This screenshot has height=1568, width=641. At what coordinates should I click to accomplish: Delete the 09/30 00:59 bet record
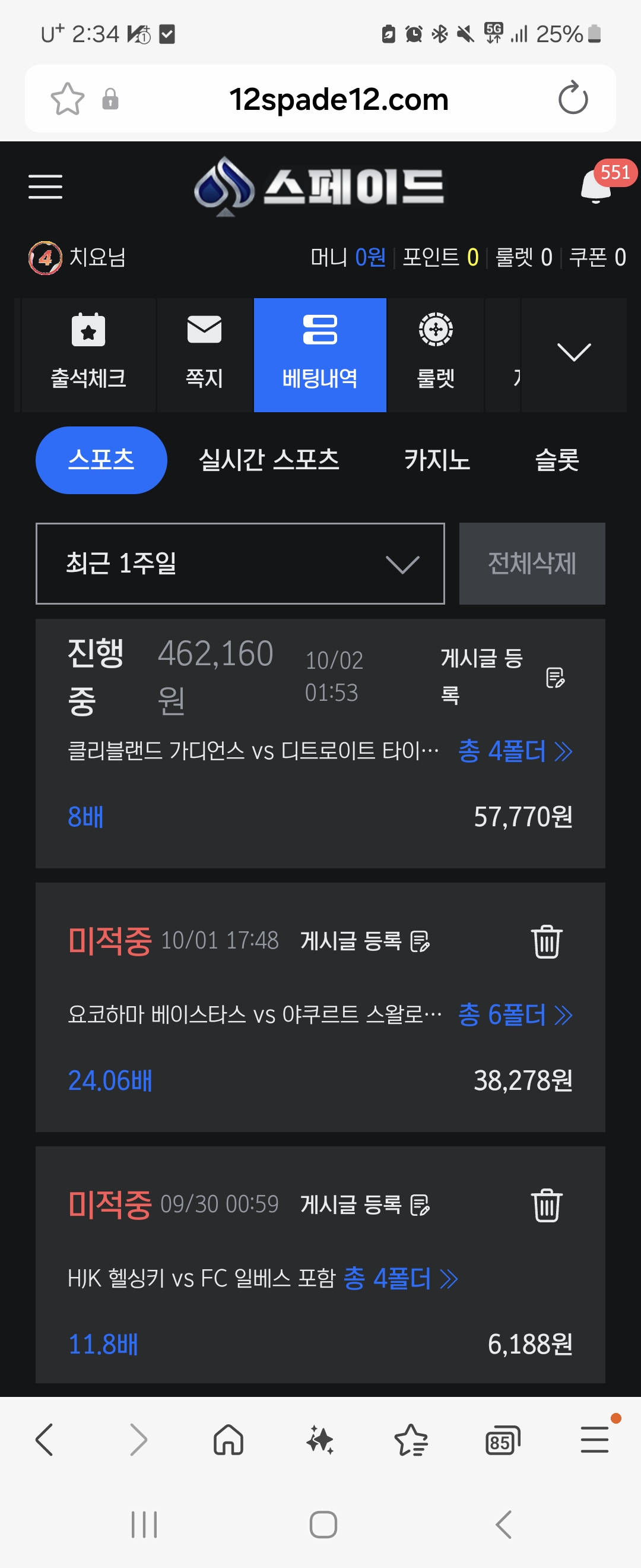point(546,1205)
